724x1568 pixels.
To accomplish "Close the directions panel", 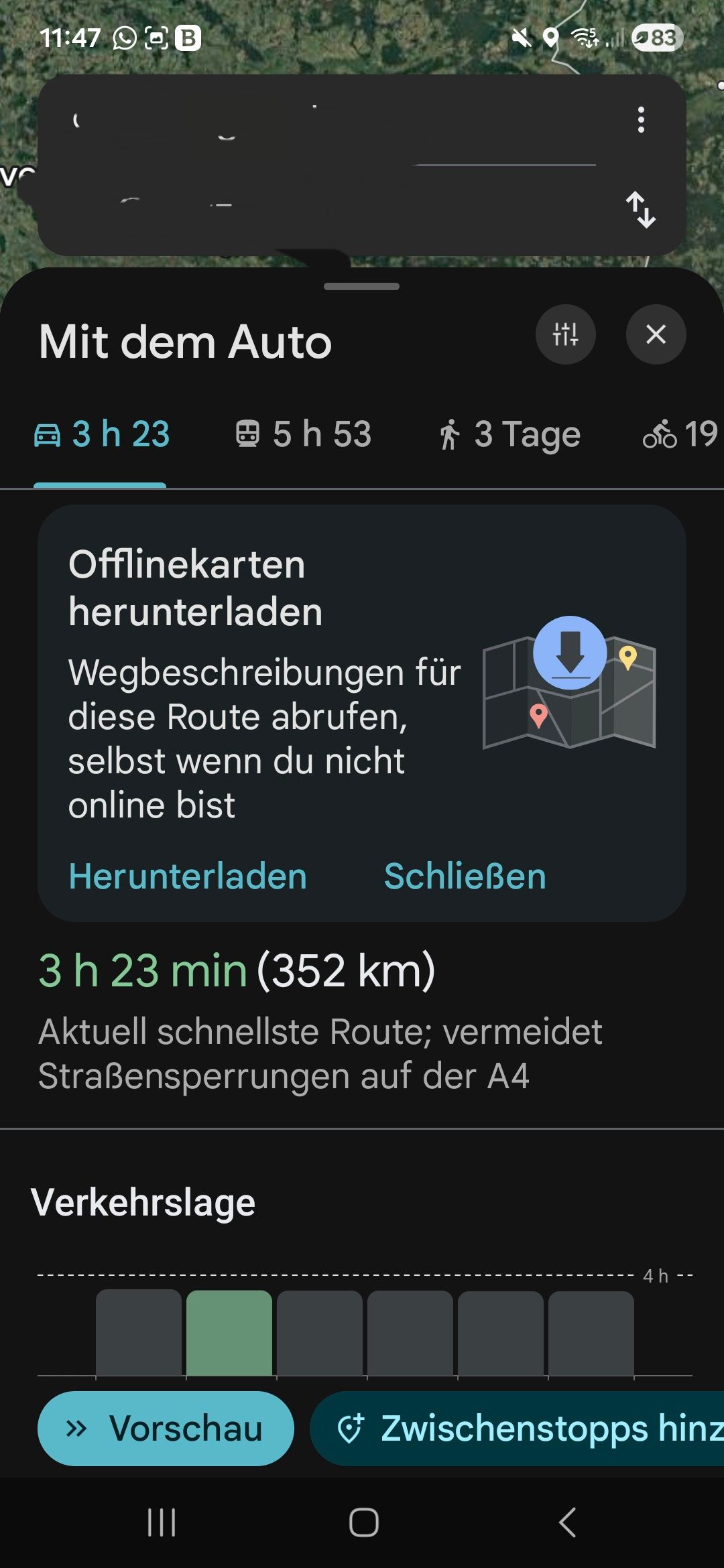I will [656, 334].
